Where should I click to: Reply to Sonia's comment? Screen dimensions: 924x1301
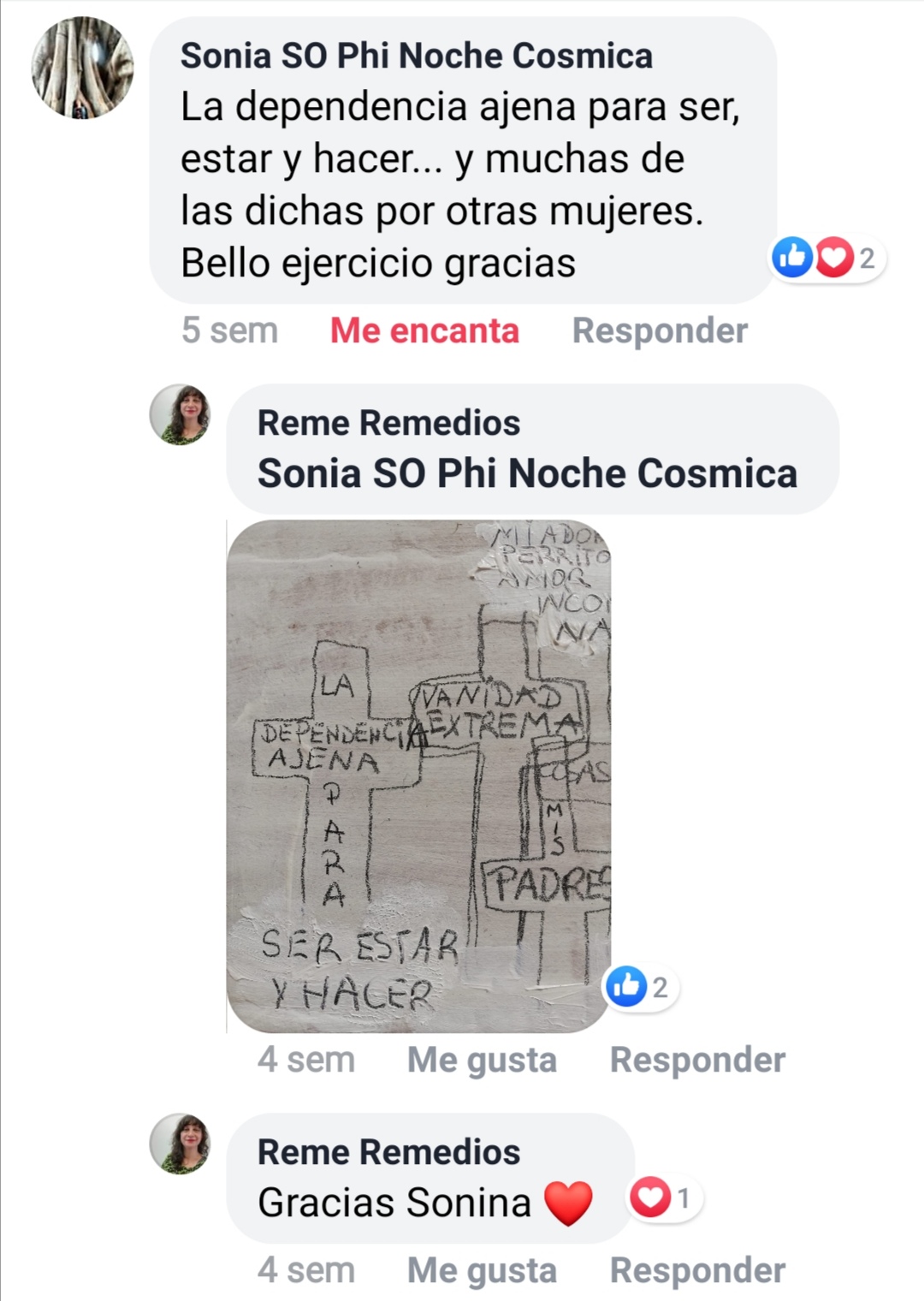pos(660,330)
